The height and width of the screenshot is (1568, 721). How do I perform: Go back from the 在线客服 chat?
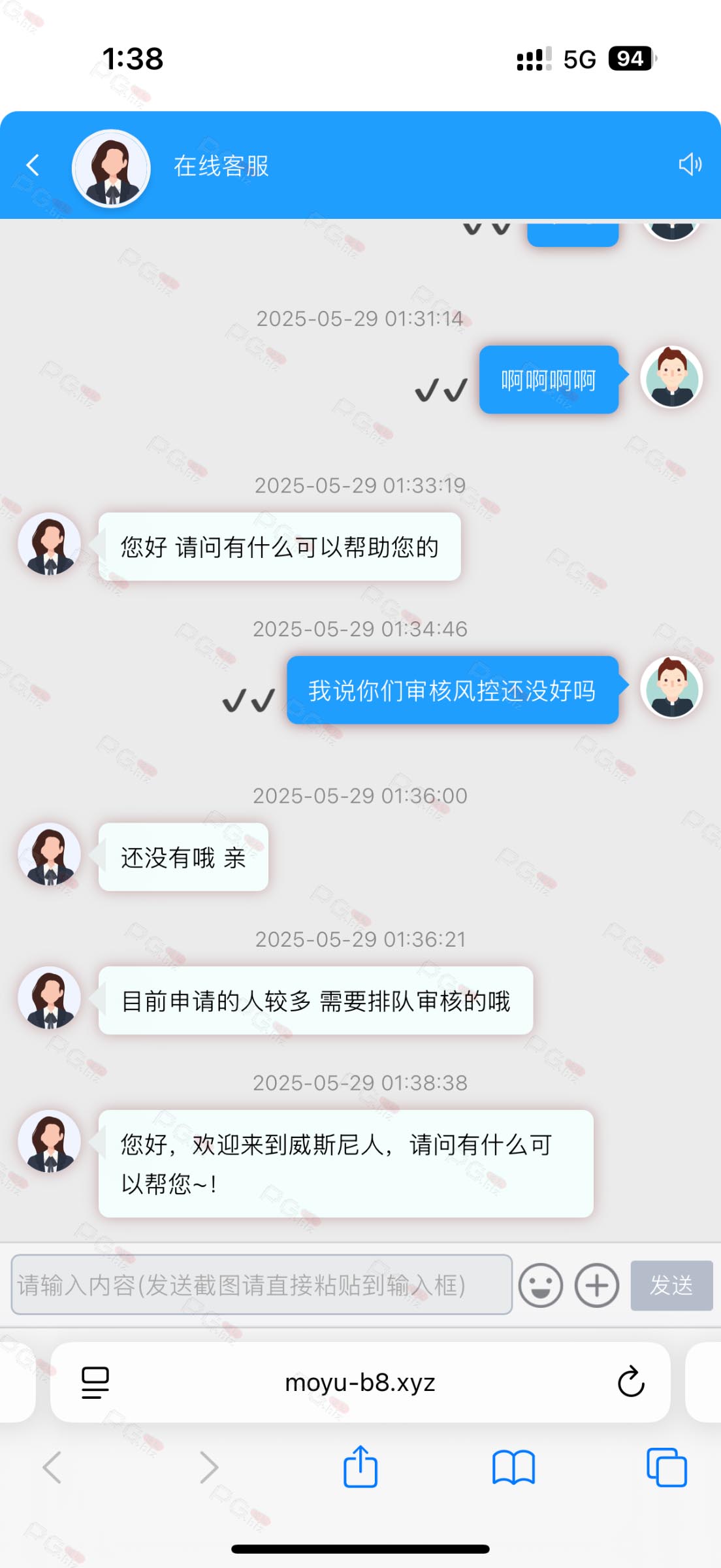point(33,165)
